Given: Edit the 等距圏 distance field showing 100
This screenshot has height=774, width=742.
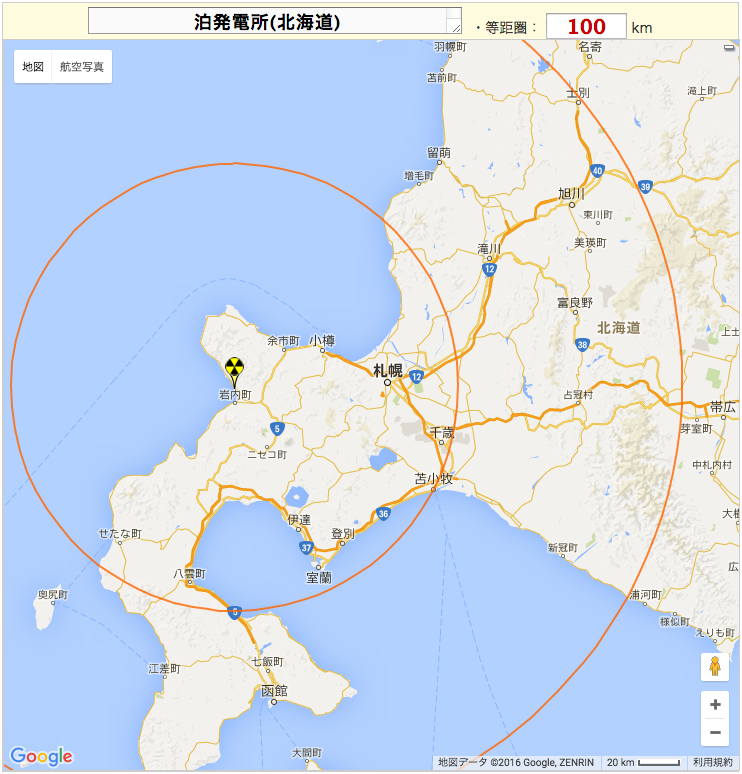Looking at the screenshot, I should (587, 27).
